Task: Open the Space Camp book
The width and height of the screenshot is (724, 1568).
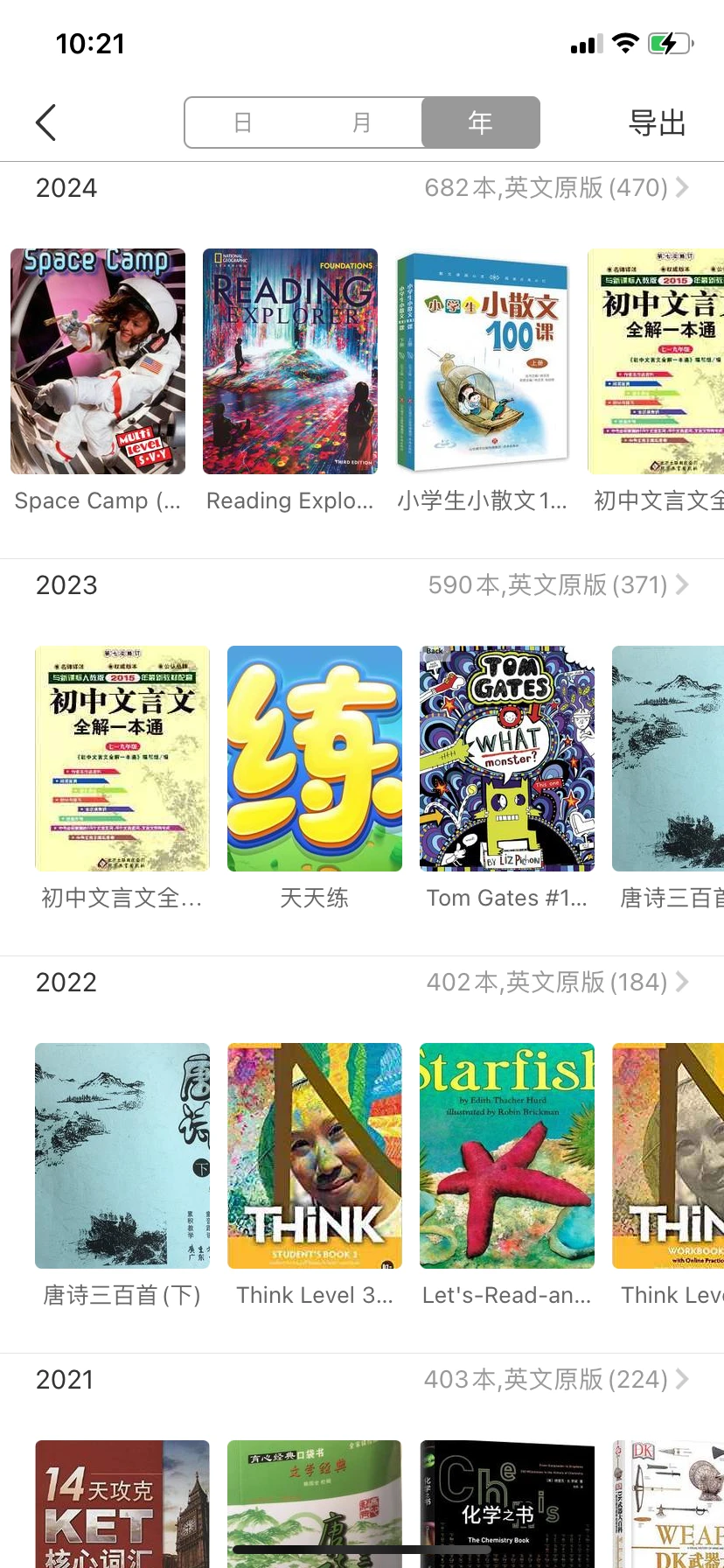Action: (98, 361)
